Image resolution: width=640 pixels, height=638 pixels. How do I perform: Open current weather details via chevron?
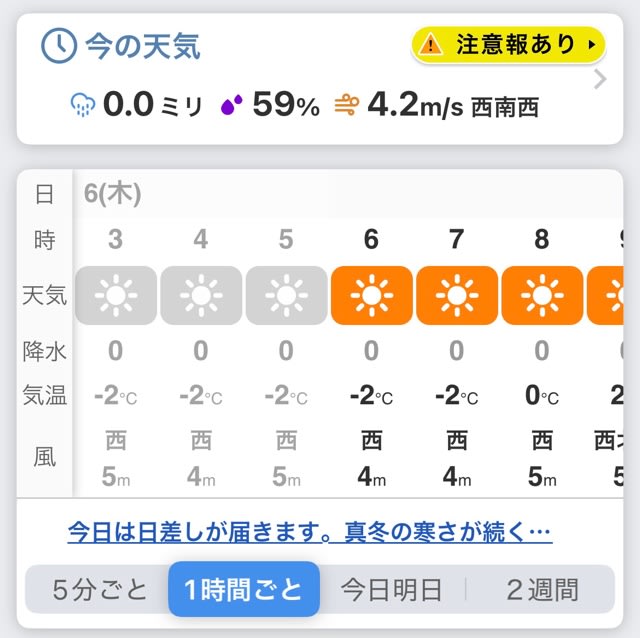[x=600, y=79]
